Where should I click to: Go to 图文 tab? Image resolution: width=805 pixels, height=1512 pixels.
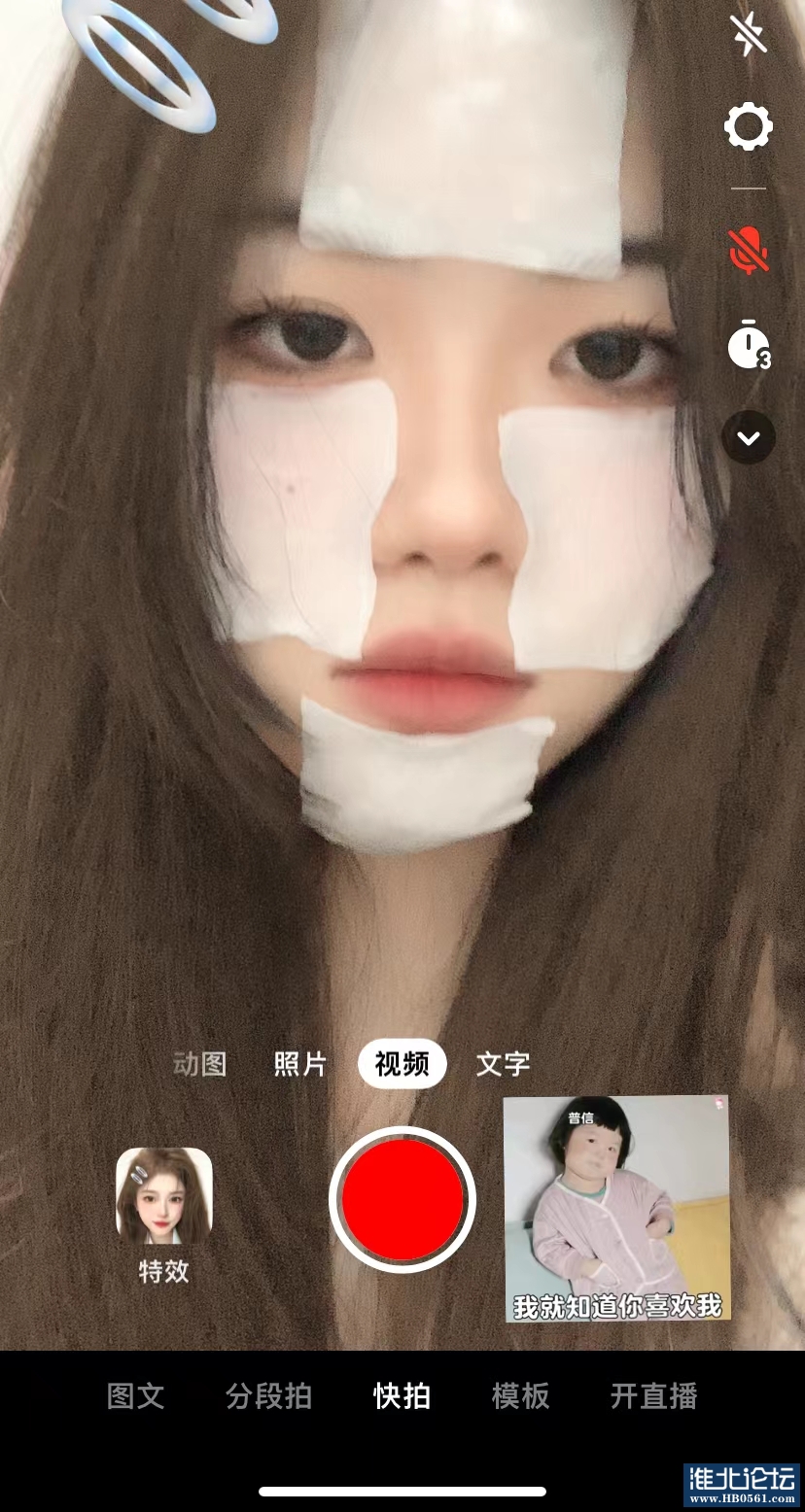click(135, 1396)
